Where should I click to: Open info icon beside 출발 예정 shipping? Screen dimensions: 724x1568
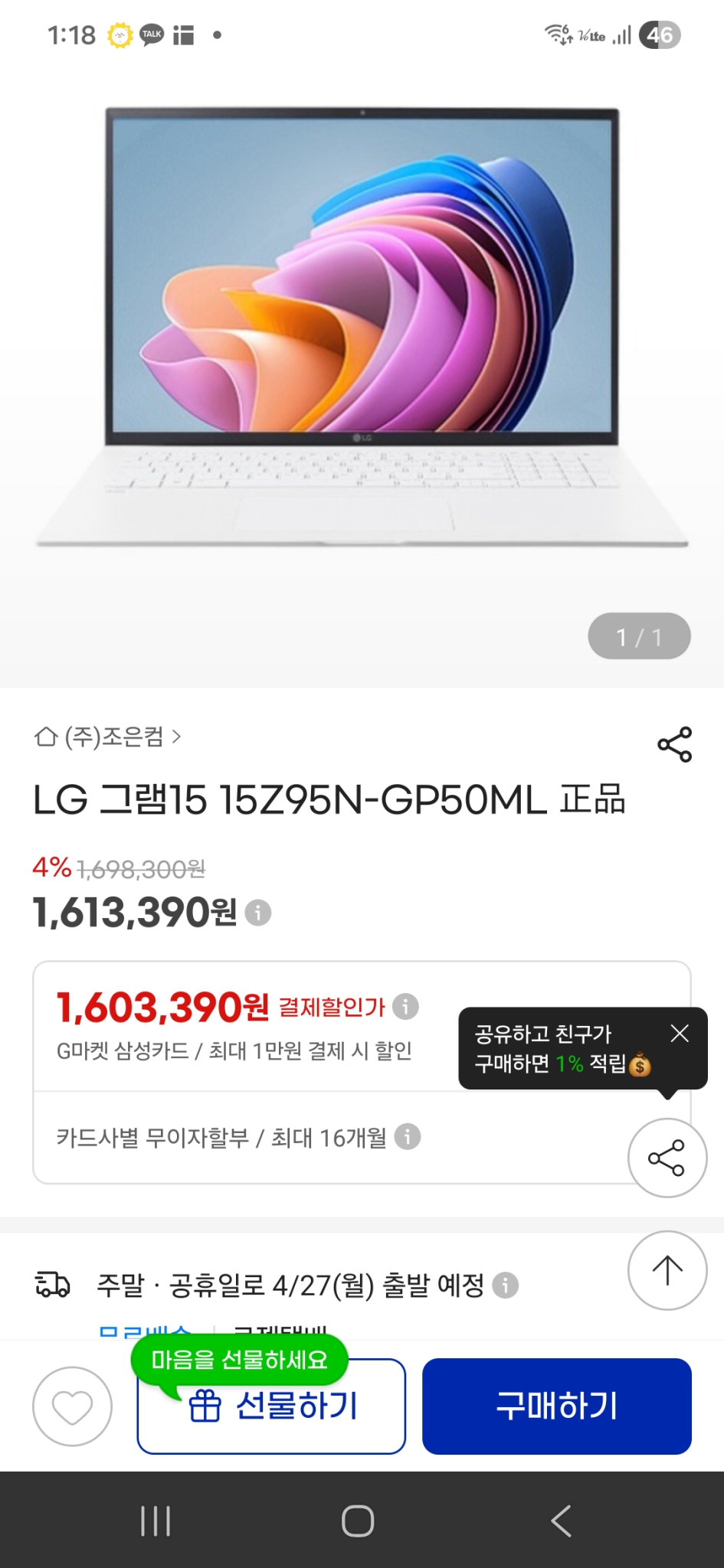click(505, 1285)
